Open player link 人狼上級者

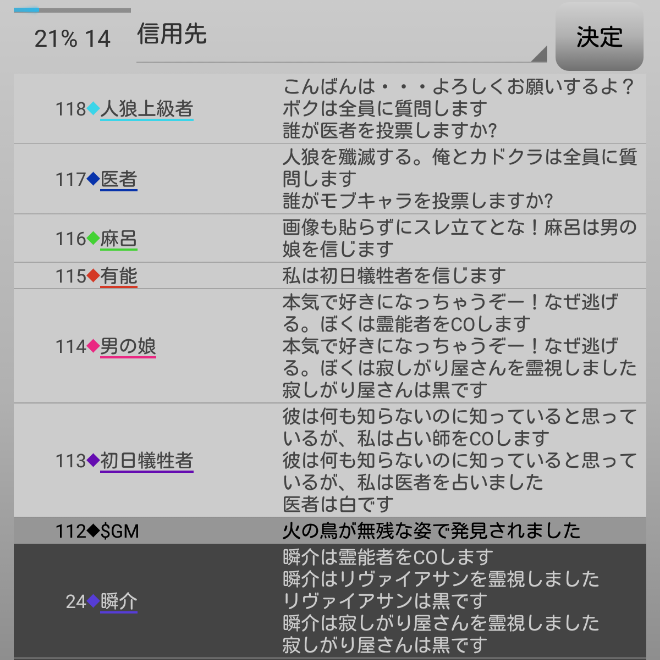[146, 109]
